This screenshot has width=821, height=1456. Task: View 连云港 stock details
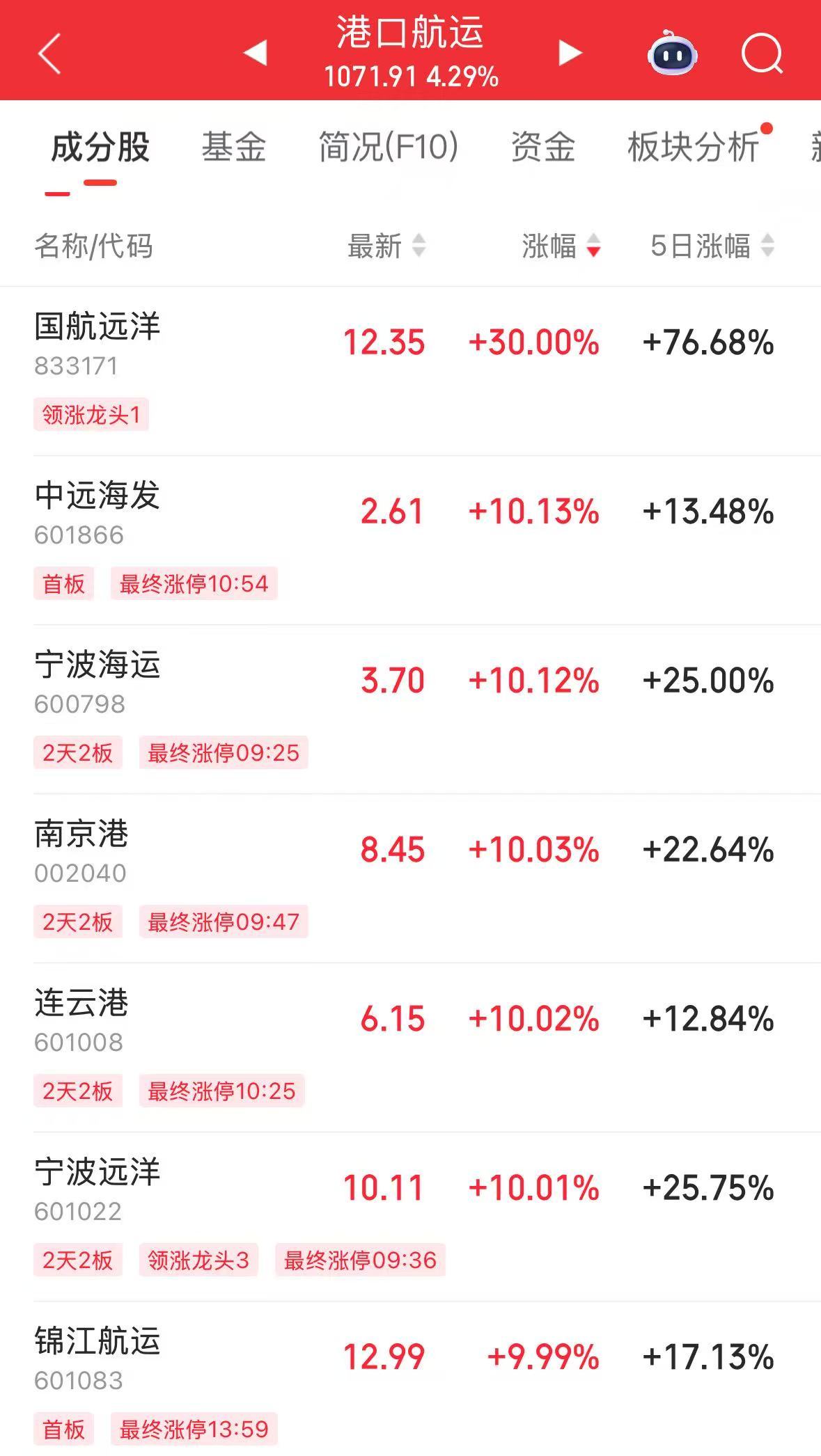point(81,1004)
